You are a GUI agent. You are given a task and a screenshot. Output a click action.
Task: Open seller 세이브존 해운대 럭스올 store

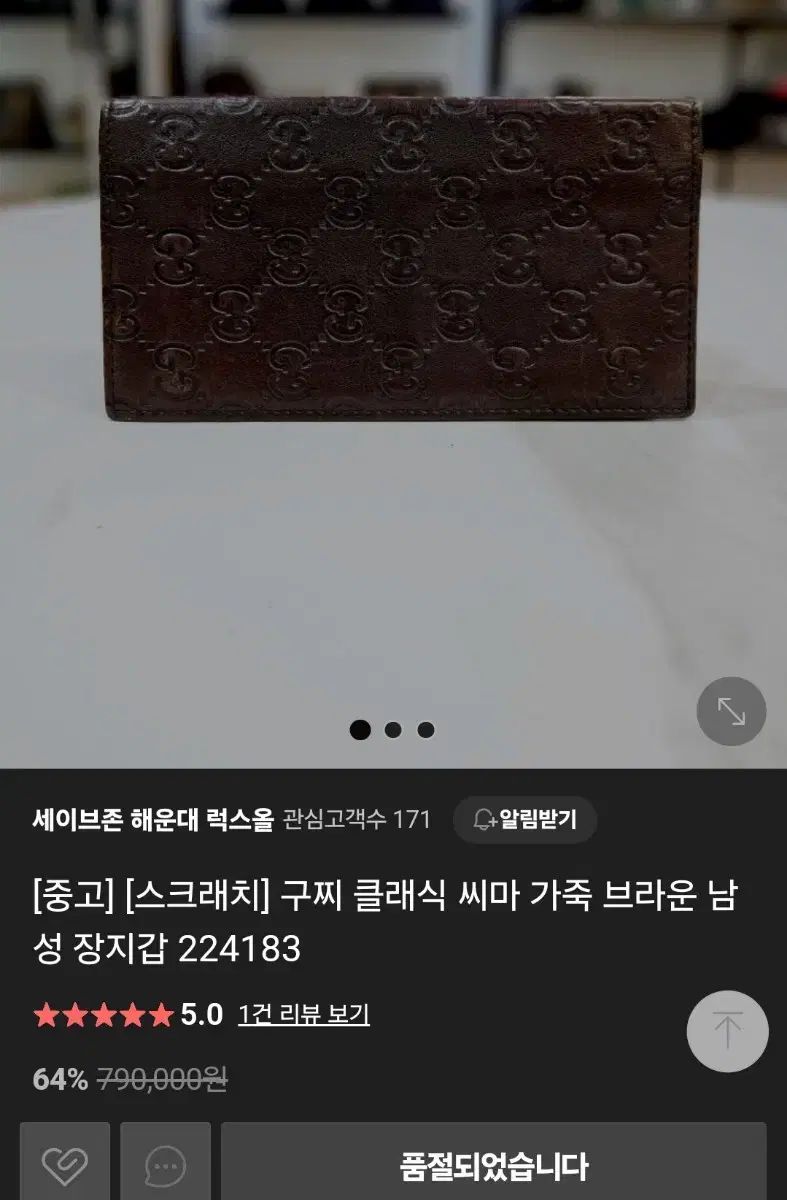pos(152,820)
